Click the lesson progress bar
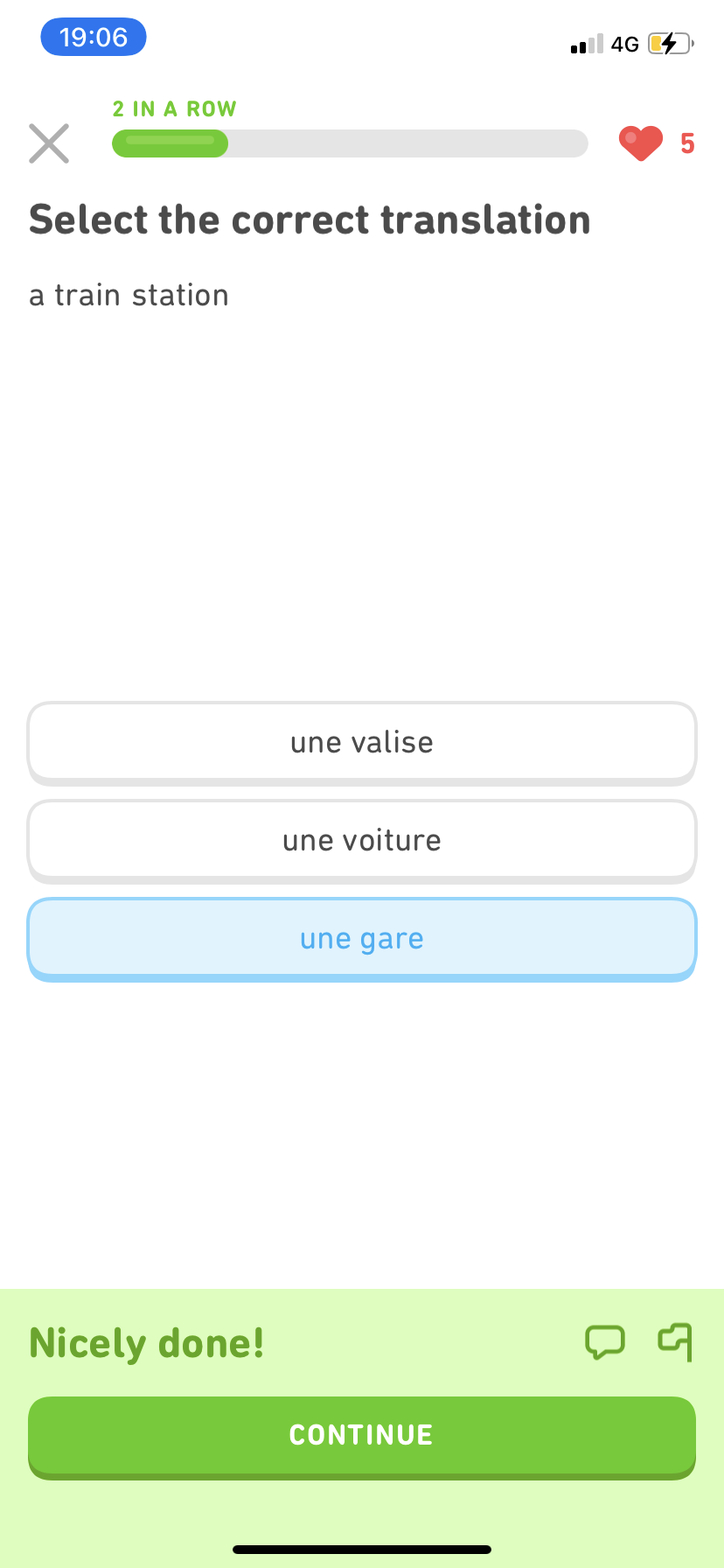Image resolution: width=724 pixels, height=1568 pixels. pos(350,143)
